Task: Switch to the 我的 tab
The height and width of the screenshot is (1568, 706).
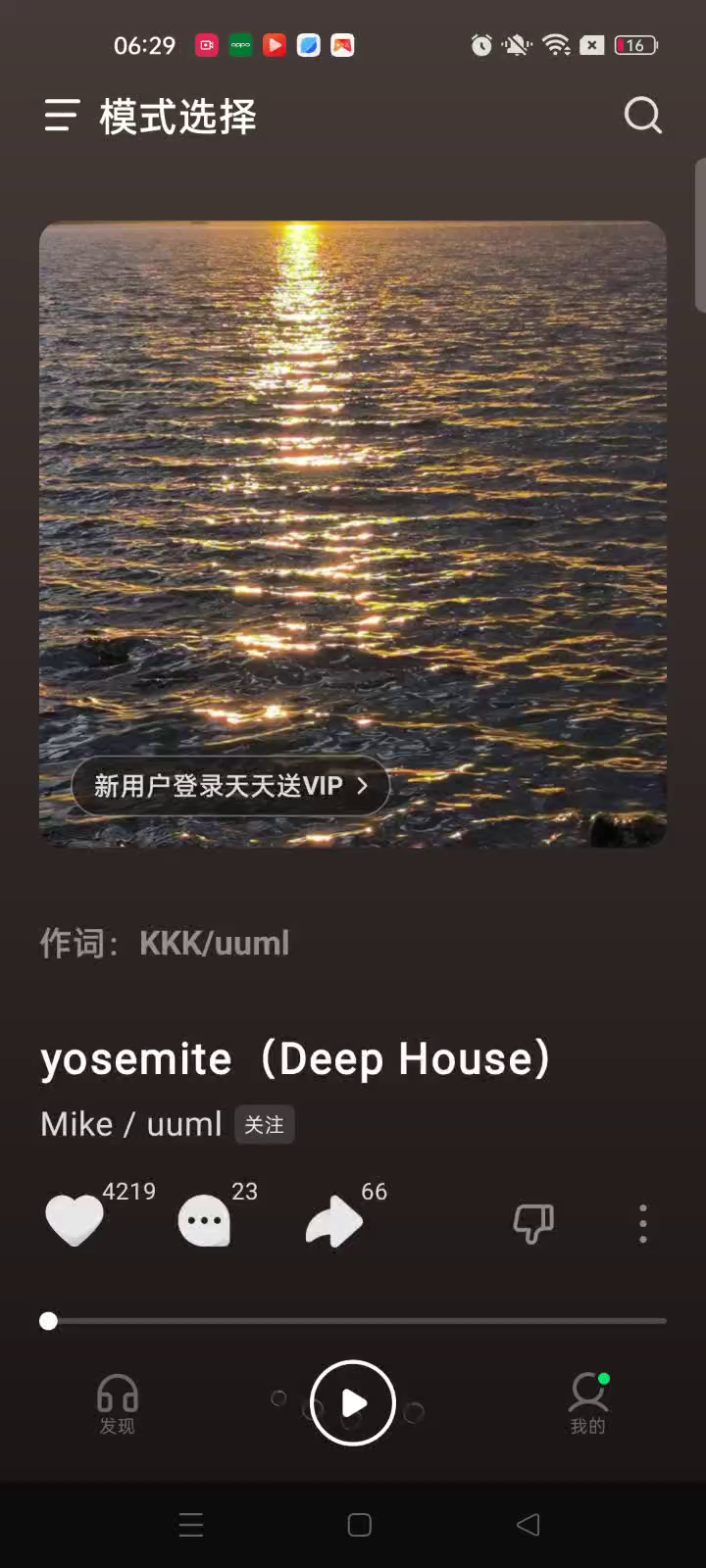Action: click(588, 1403)
